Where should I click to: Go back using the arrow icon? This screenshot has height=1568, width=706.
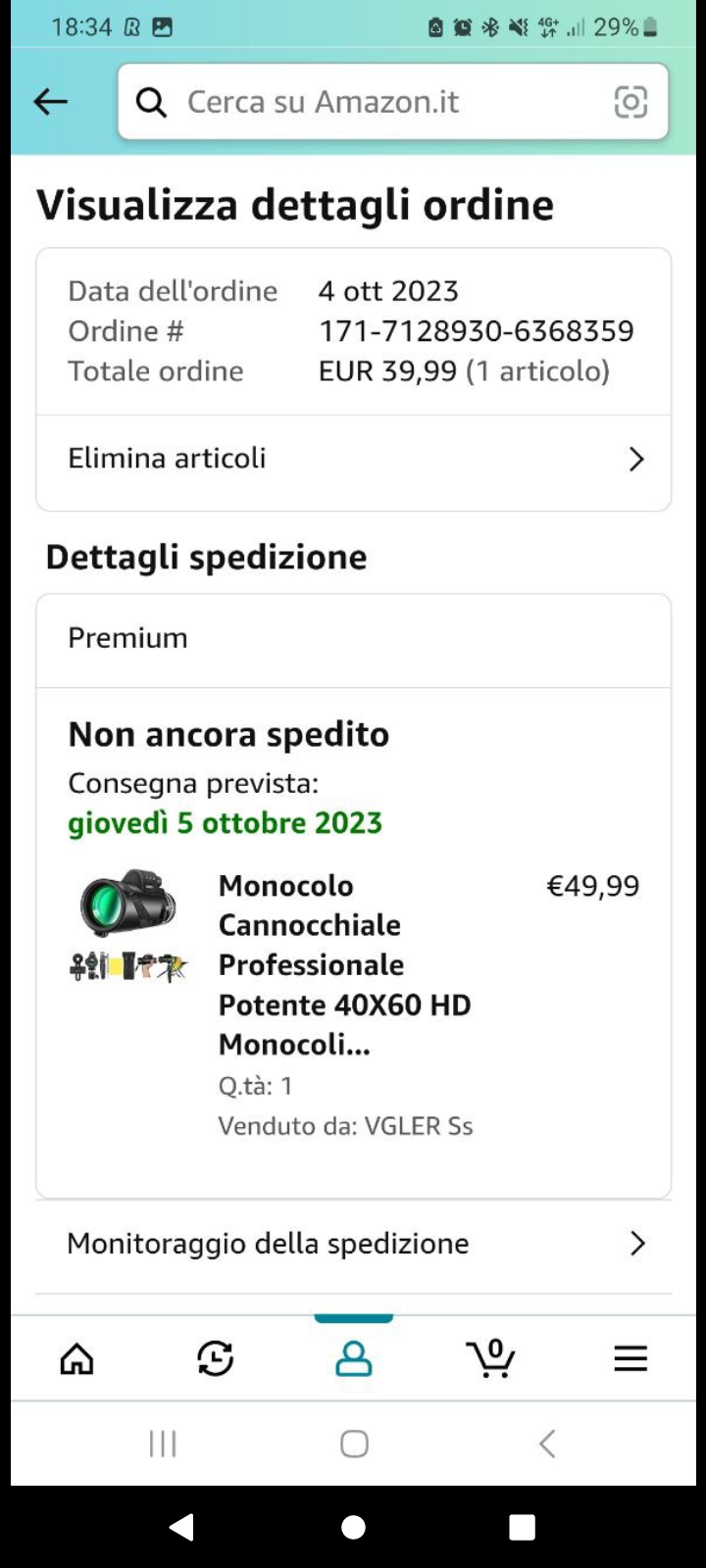click(51, 101)
